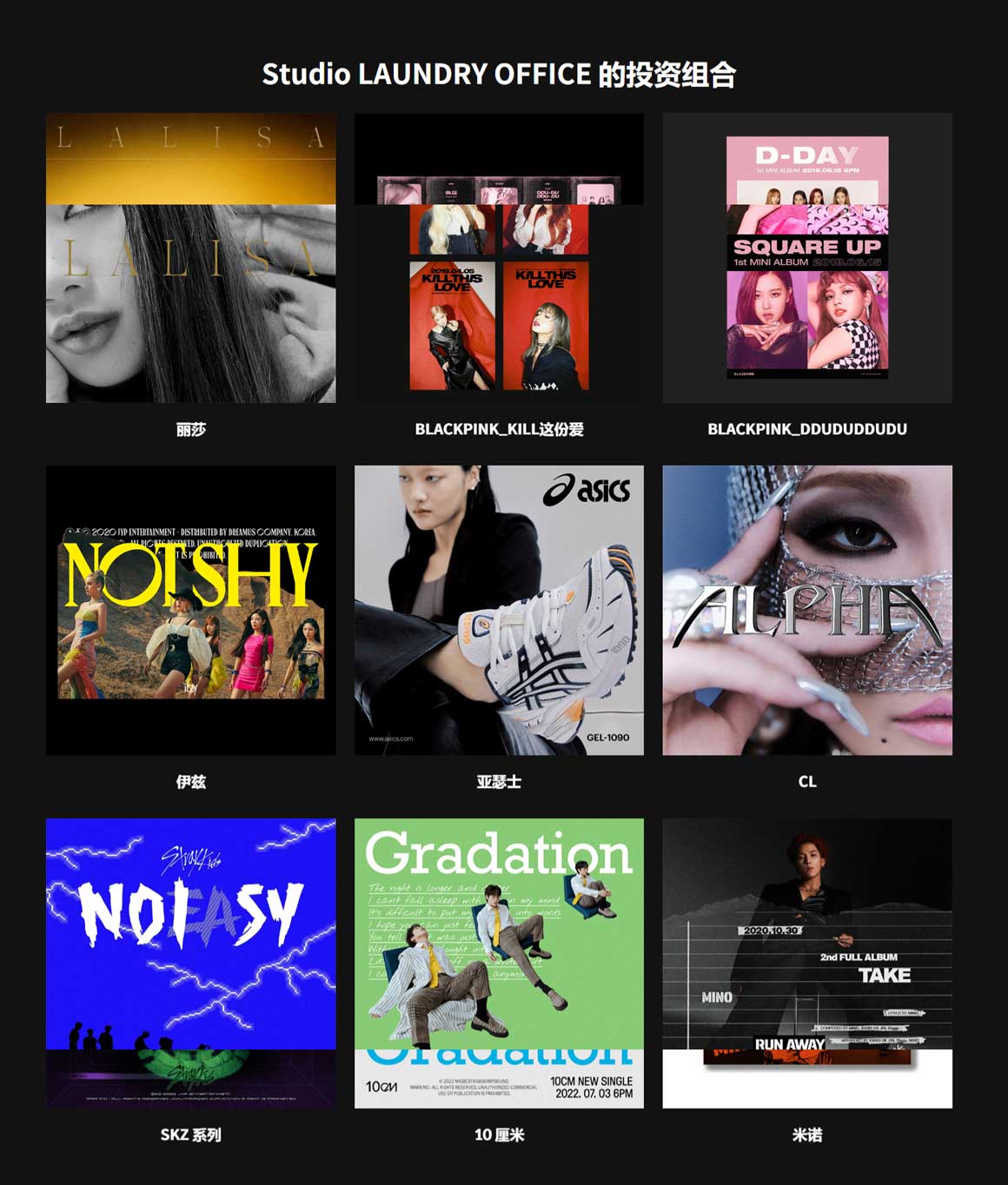The image size is (1008, 1185).
Task: View the ASICS GEL-1090 project
Action: point(499,610)
